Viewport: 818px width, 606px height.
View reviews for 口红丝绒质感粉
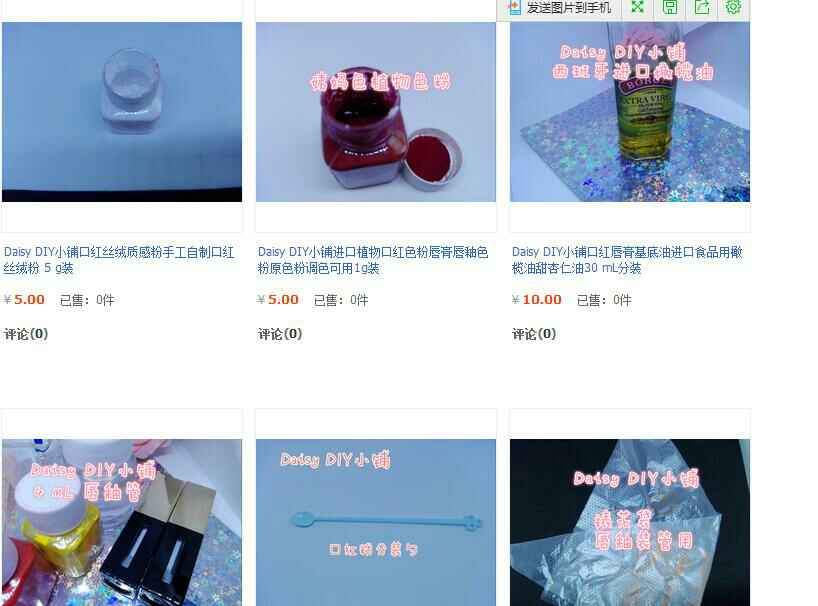pos(26,334)
